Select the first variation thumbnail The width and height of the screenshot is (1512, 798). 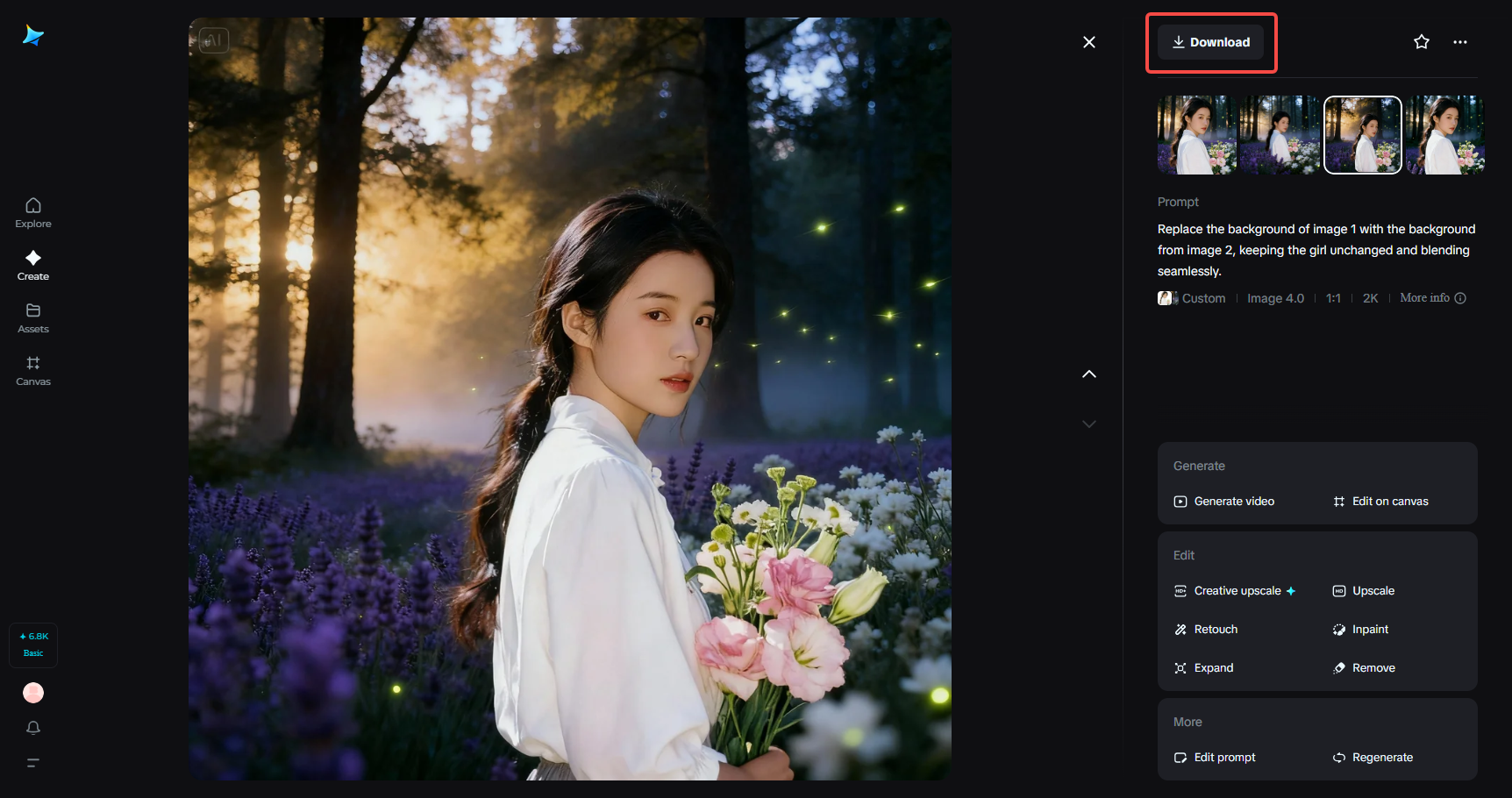point(1196,135)
